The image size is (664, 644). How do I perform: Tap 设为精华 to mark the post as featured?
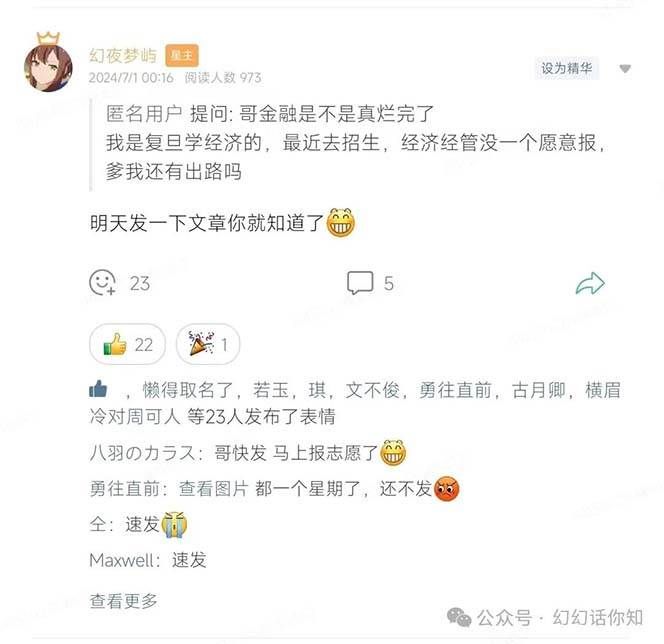click(567, 69)
